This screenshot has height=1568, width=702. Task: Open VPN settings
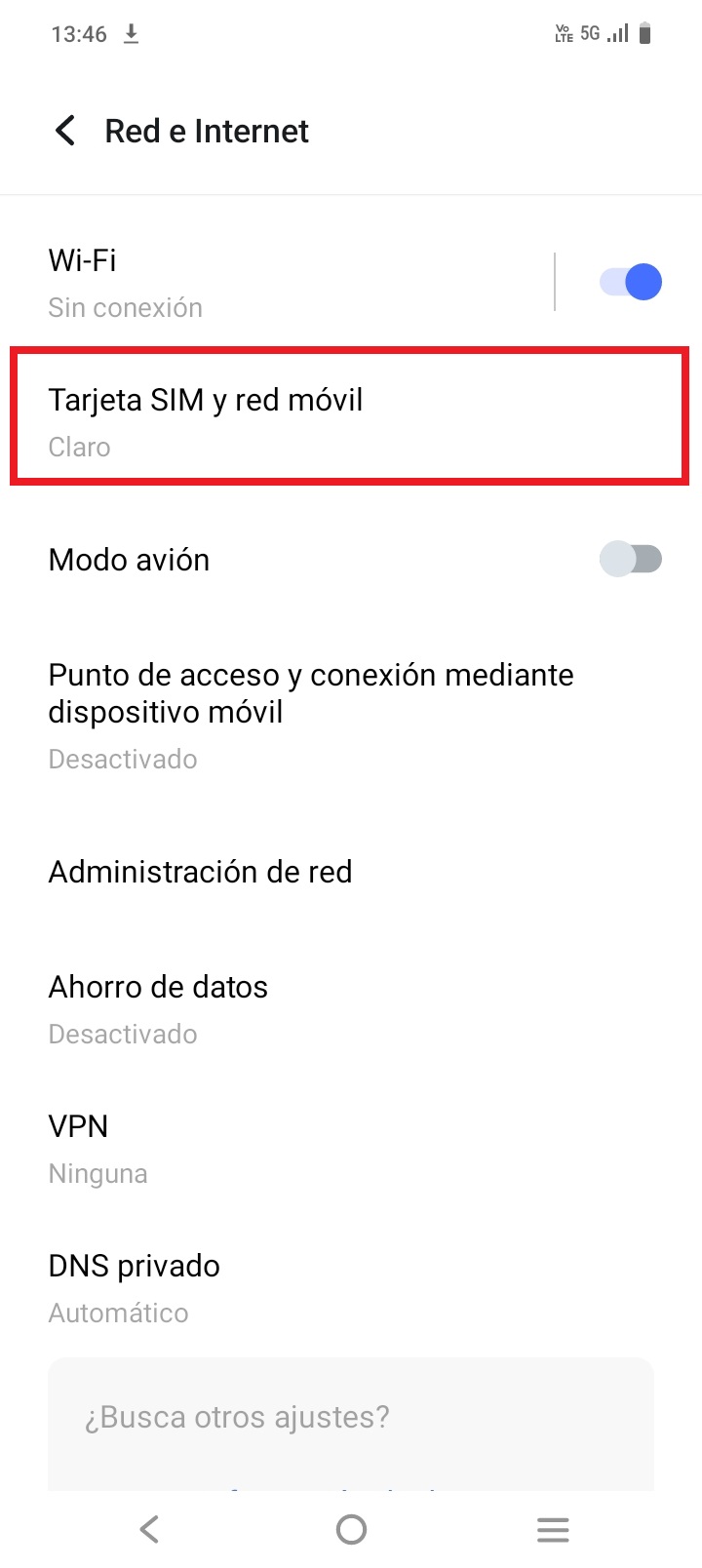click(x=351, y=1149)
